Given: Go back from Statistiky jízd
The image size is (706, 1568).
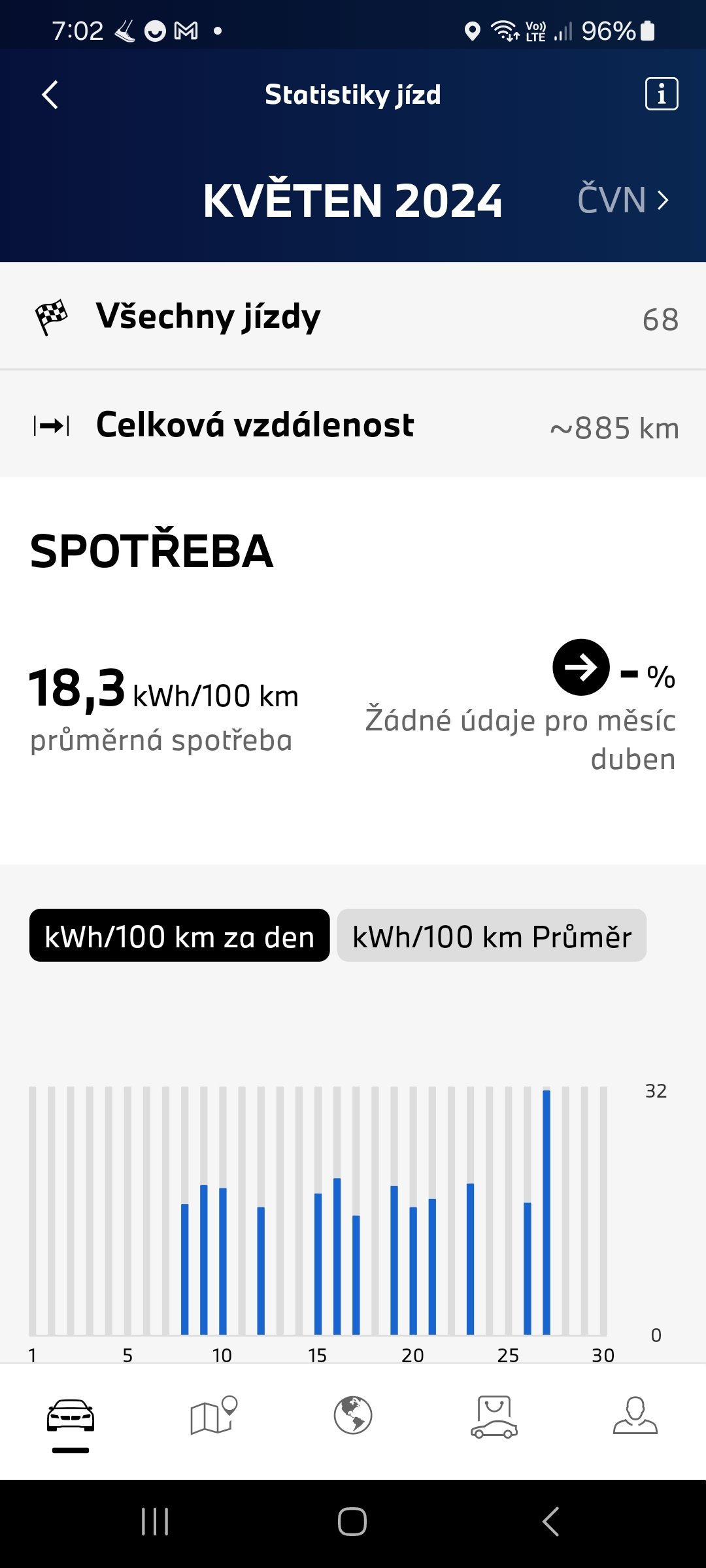Looking at the screenshot, I should point(50,95).
